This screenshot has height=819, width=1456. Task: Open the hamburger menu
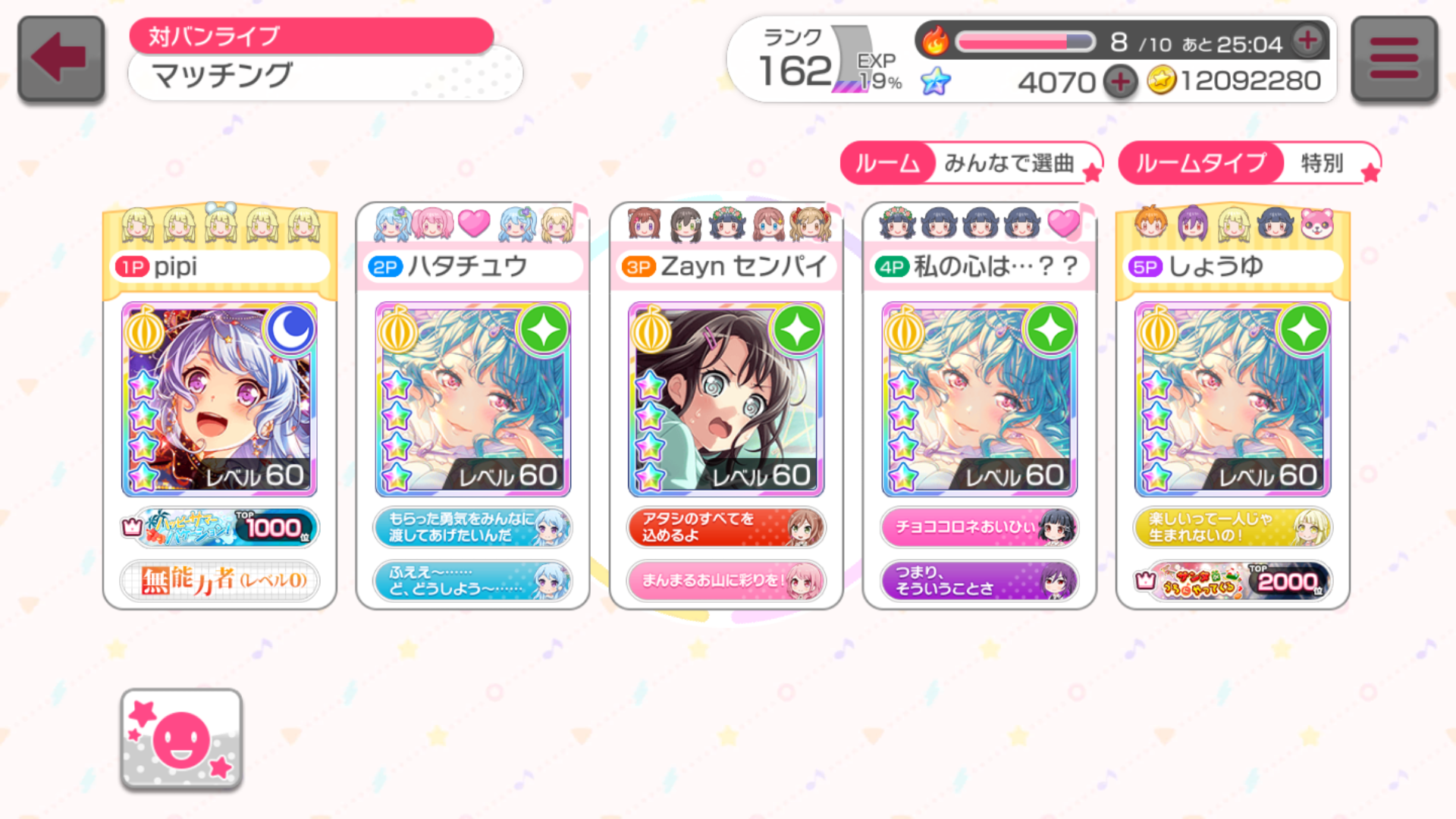(x=1394, y=58)
